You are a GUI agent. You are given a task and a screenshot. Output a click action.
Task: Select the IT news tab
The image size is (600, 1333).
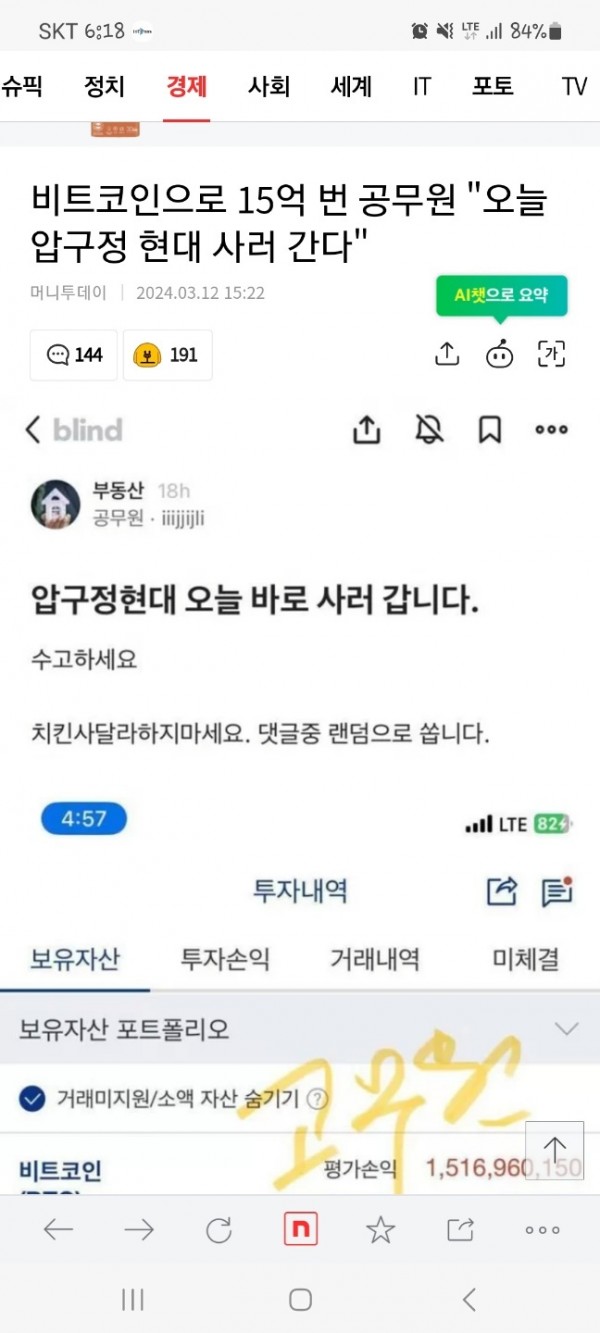point(422,86)
